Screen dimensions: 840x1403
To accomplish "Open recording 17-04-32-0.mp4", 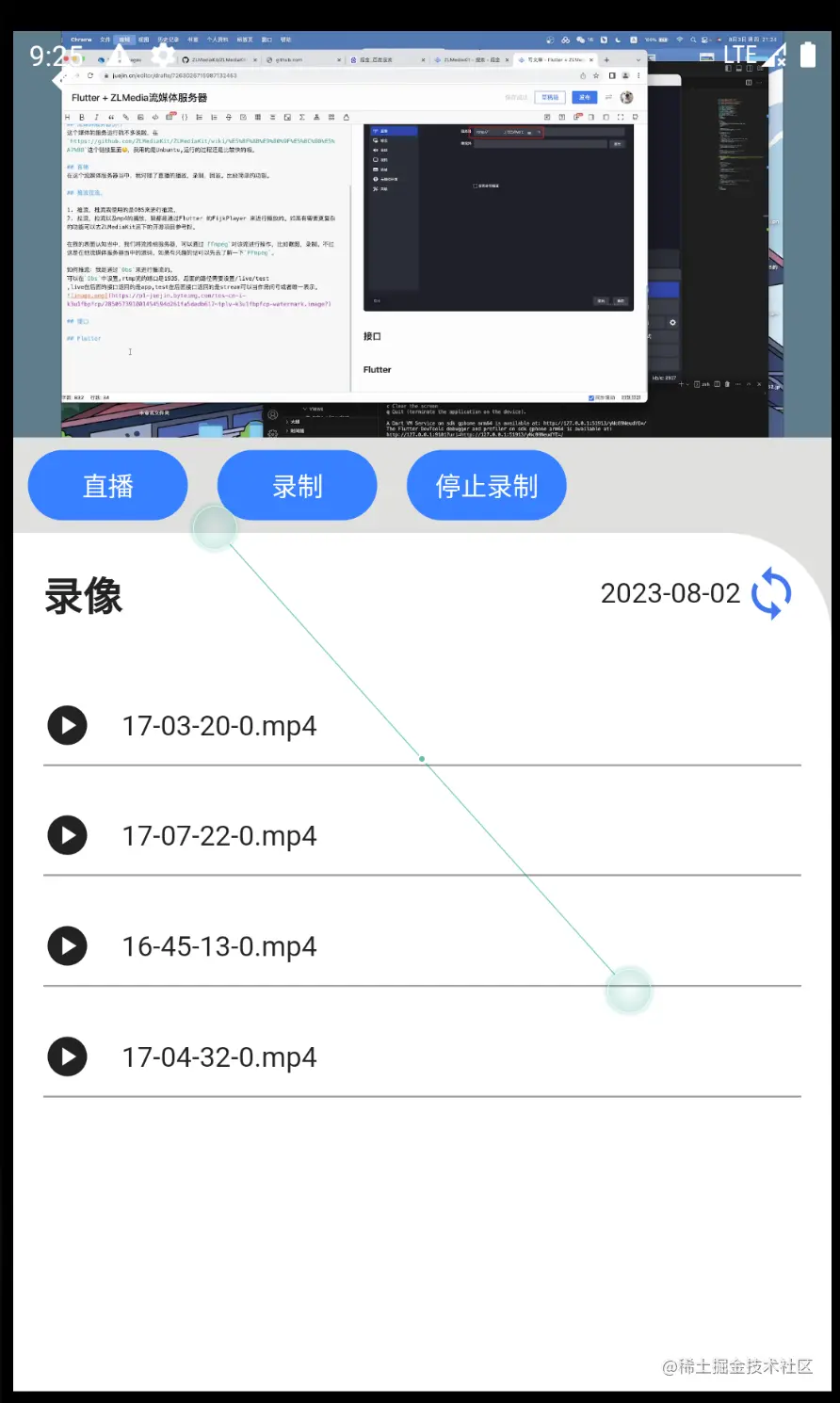I will click(x=219, y=1057).
